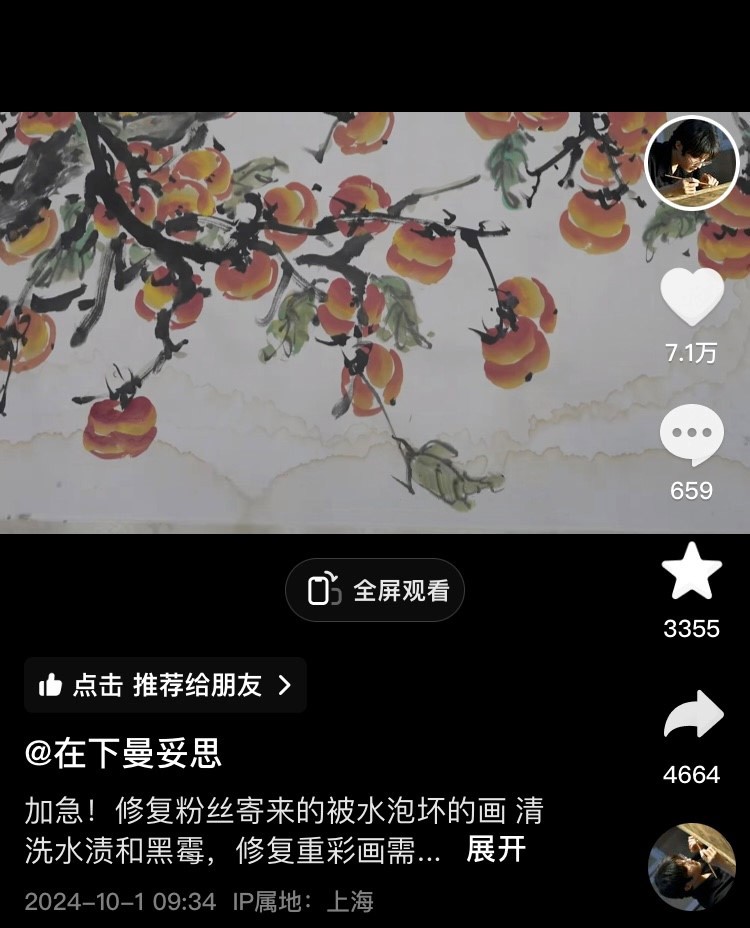The width and height of the screenshot is (750, 928).
Task: Open the spinning music disc
Action: (x=691, y=867)
